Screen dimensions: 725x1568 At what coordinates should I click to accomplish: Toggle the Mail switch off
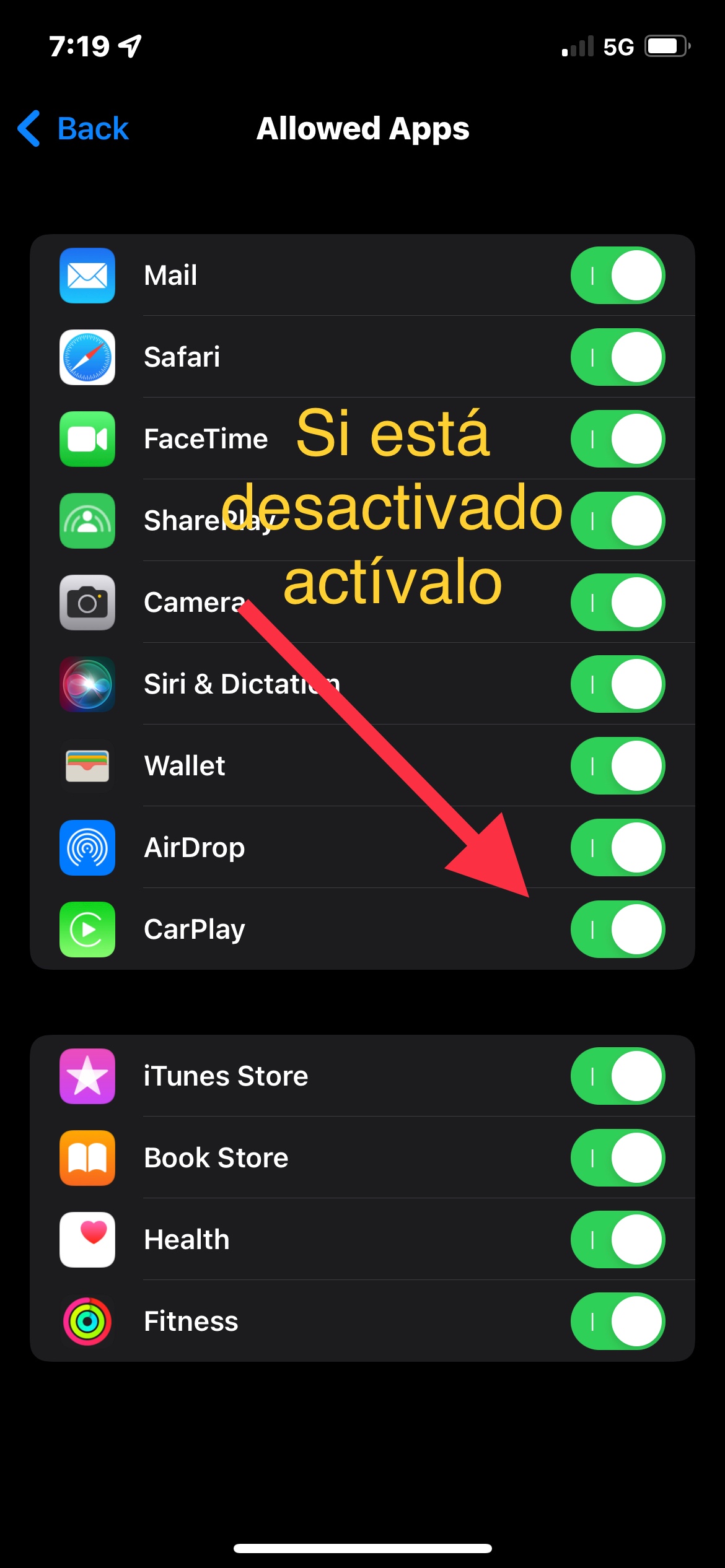coord(617,276)
